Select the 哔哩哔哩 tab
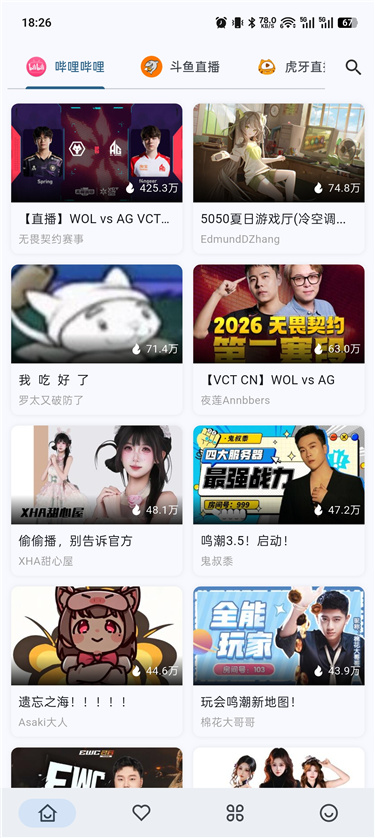Viewport: 375px width, 838px height. click(x=65, y=67)
